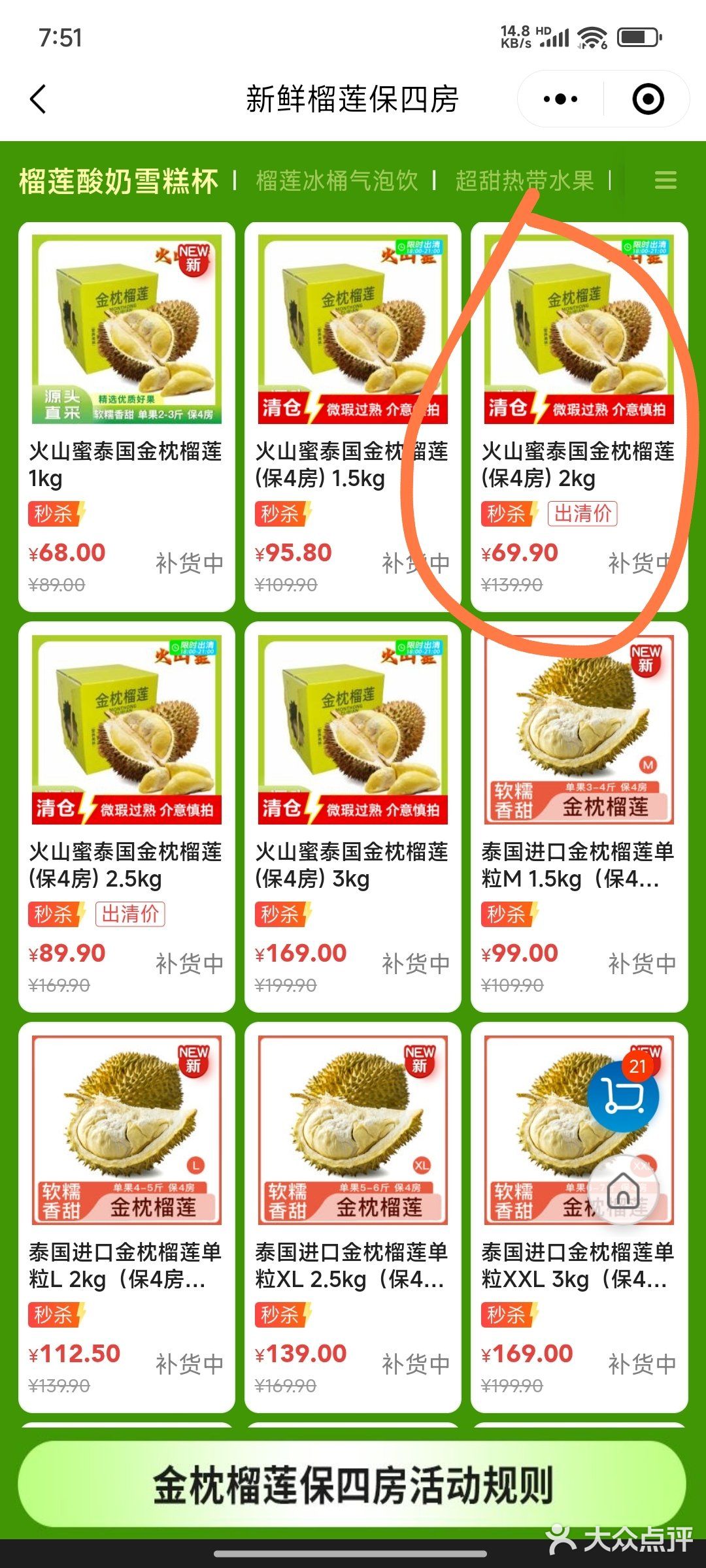This screenshot has height=1568, width=706.
Task: Go back from 新鲜榴莲保四房 page
Action: (x=39, y=100)
